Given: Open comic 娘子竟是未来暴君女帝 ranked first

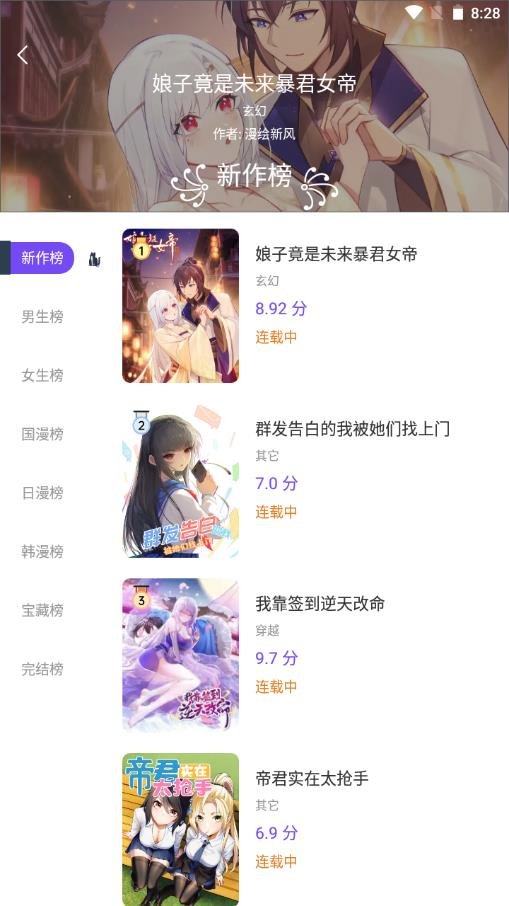Looking at the screenshot, I should [x=312, y=306].
